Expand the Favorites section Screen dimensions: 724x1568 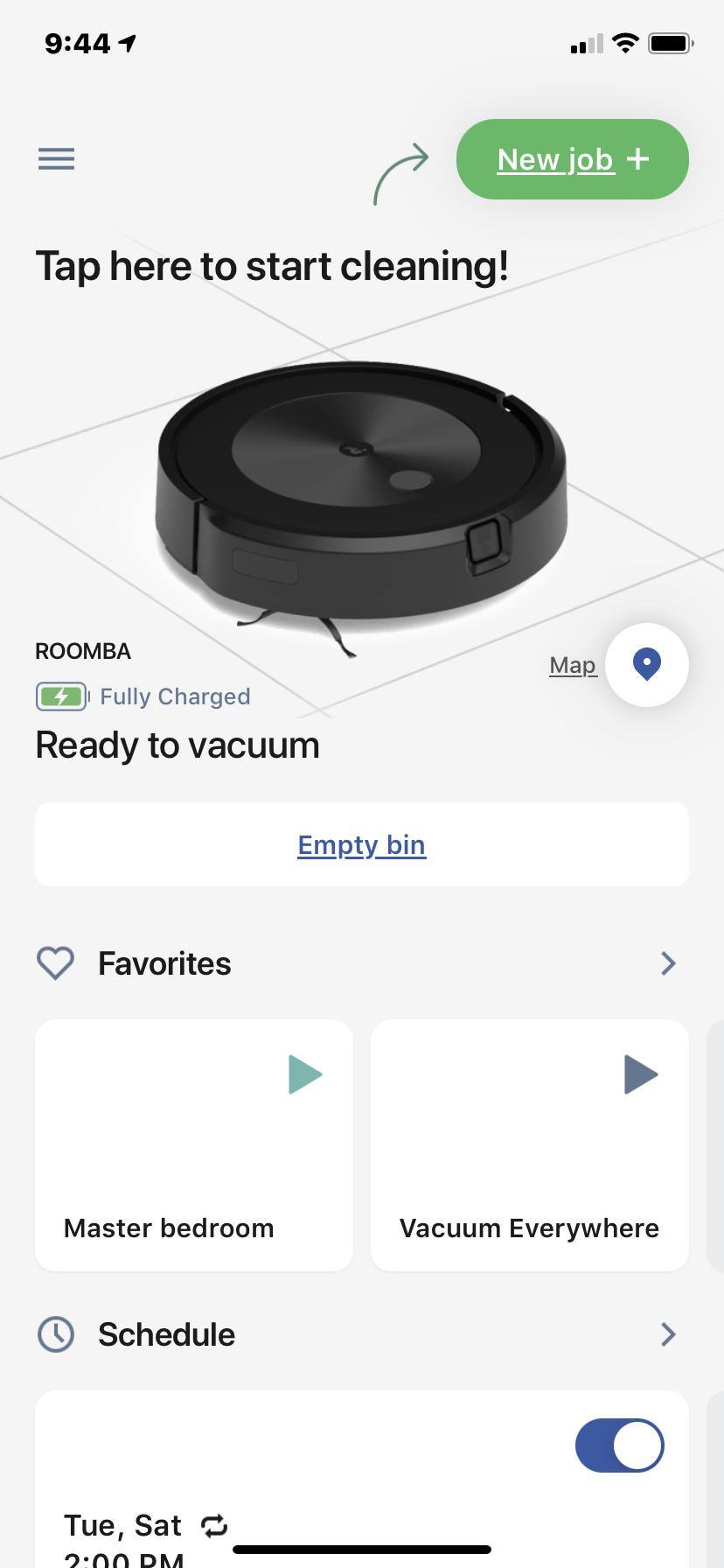tap(668, 963)
